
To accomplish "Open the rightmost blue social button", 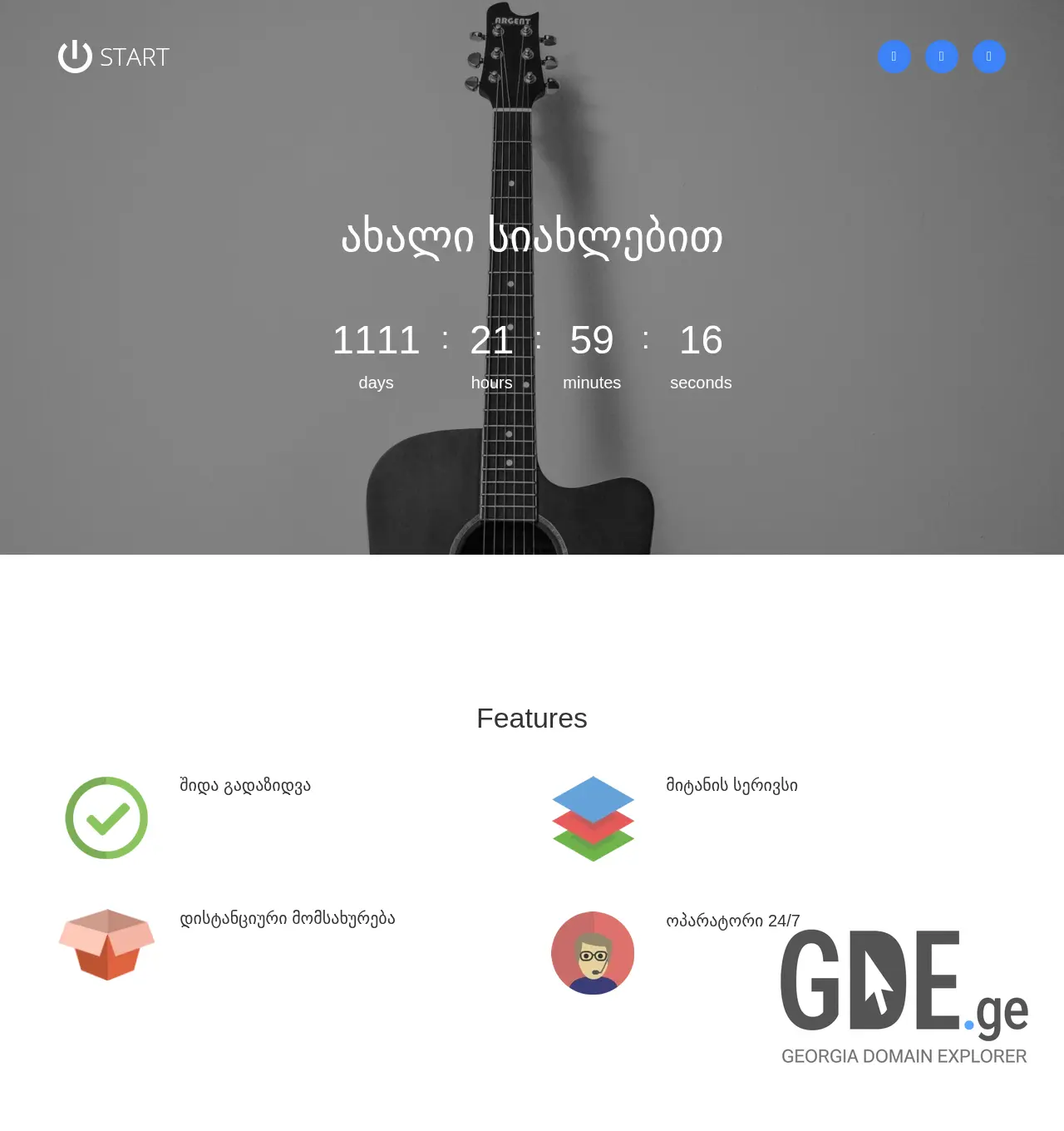I will point(989,57).
